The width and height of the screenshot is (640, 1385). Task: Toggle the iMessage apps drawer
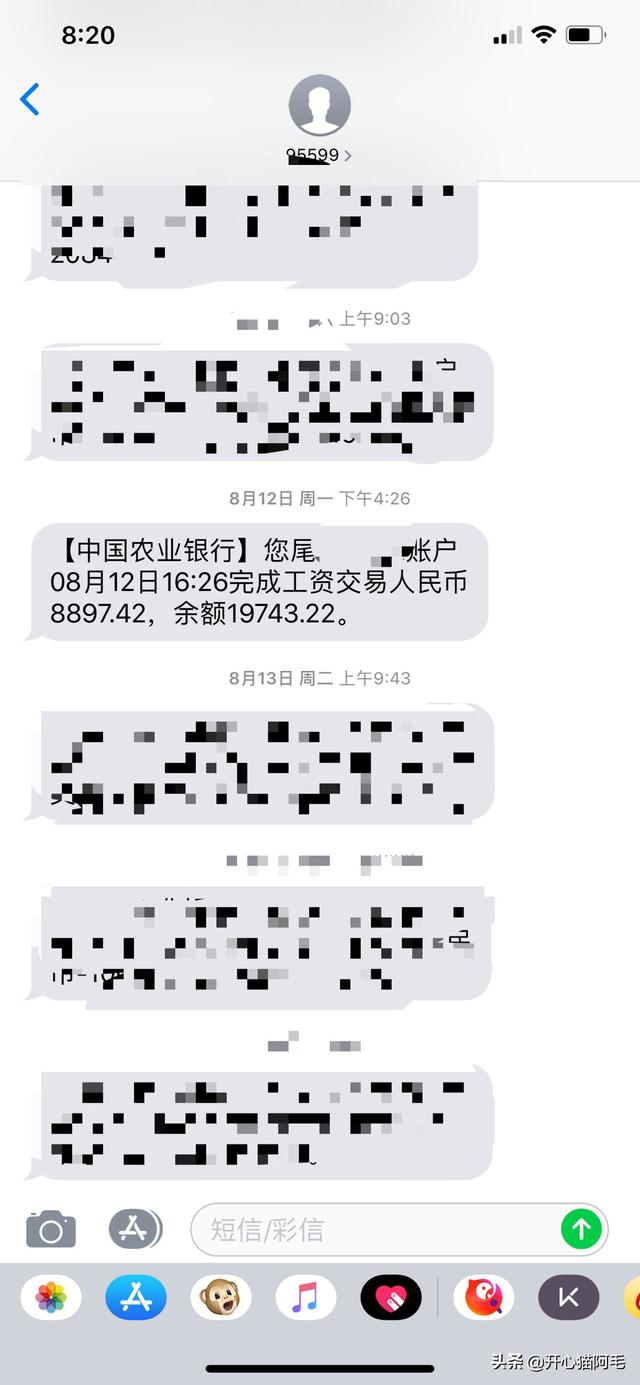(135, 1228)
